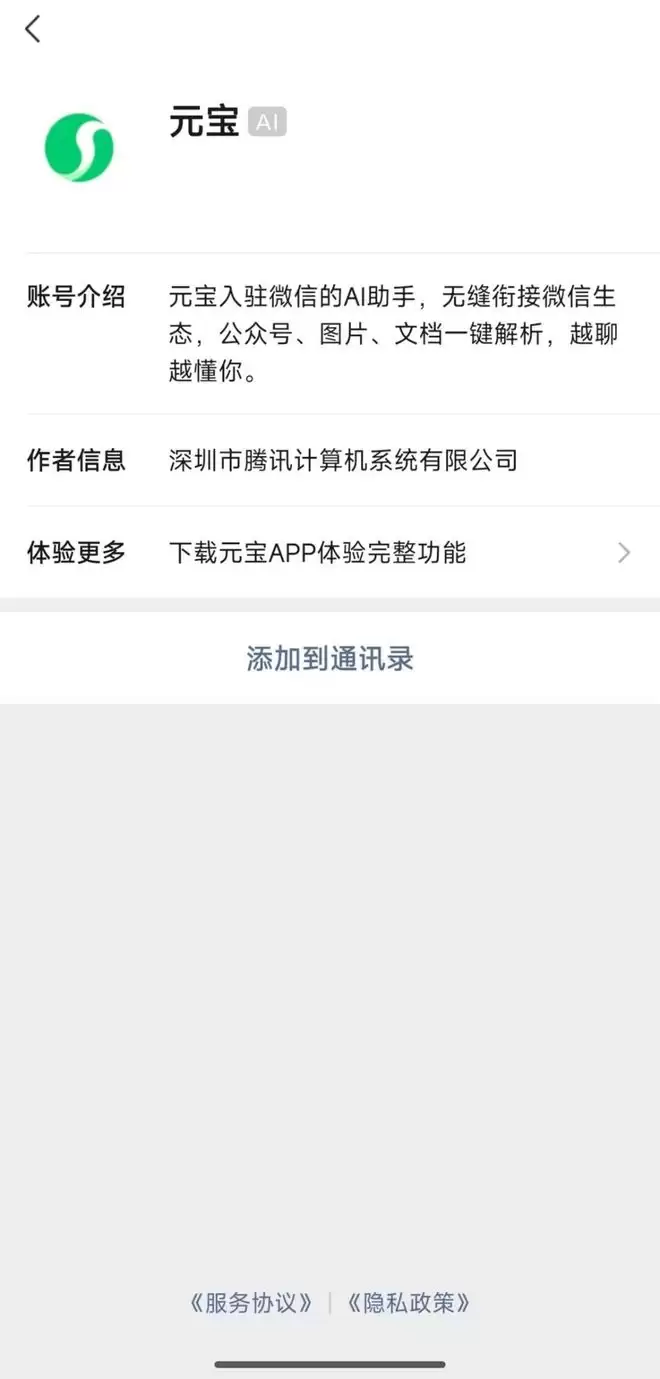
Task: Open the 服务协议 link
Action: click(x=251, y=1303)
